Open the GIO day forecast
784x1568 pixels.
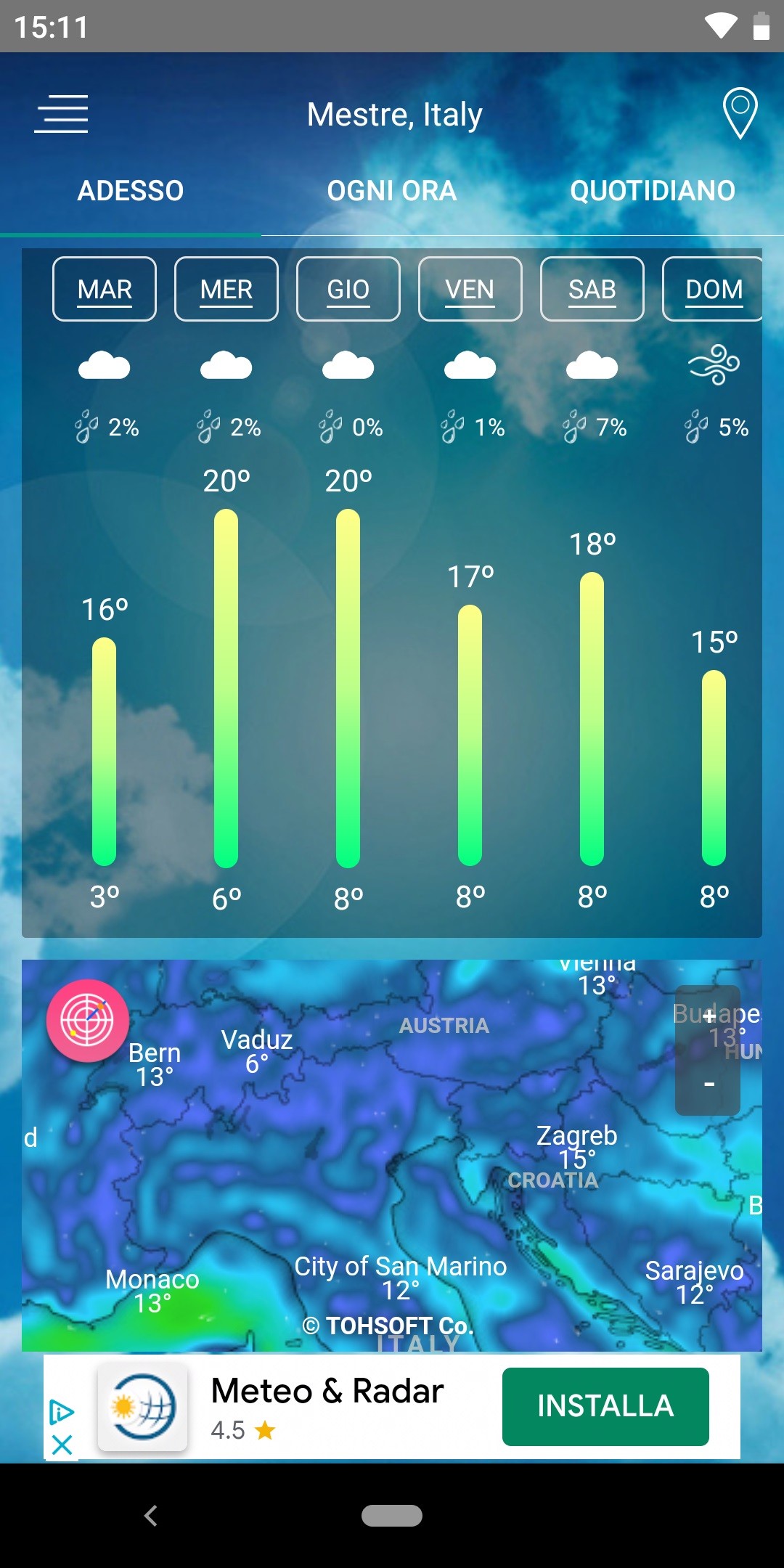pyautogui.click(x=348, y=289)
